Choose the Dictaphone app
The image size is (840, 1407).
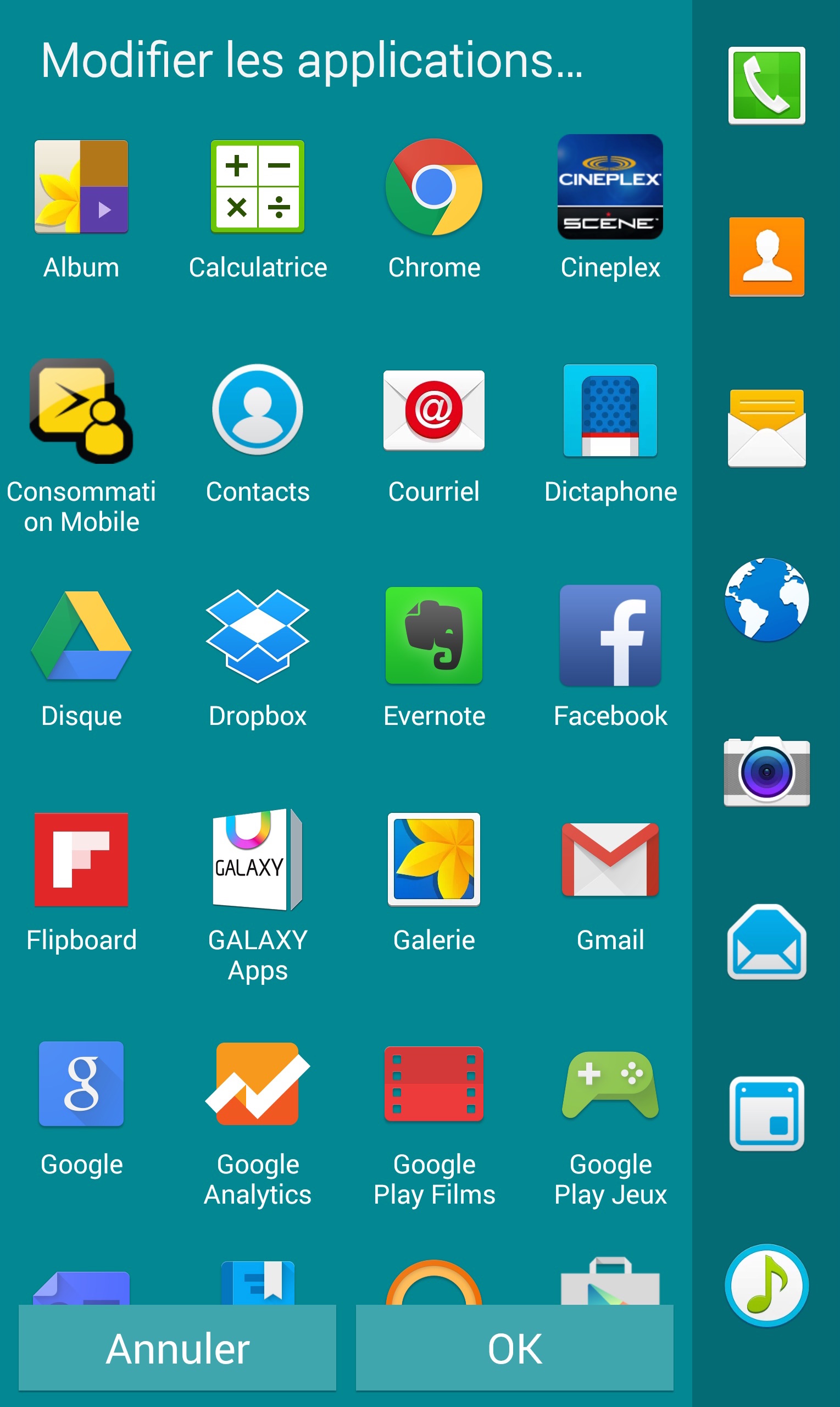(x=610, y=411)
